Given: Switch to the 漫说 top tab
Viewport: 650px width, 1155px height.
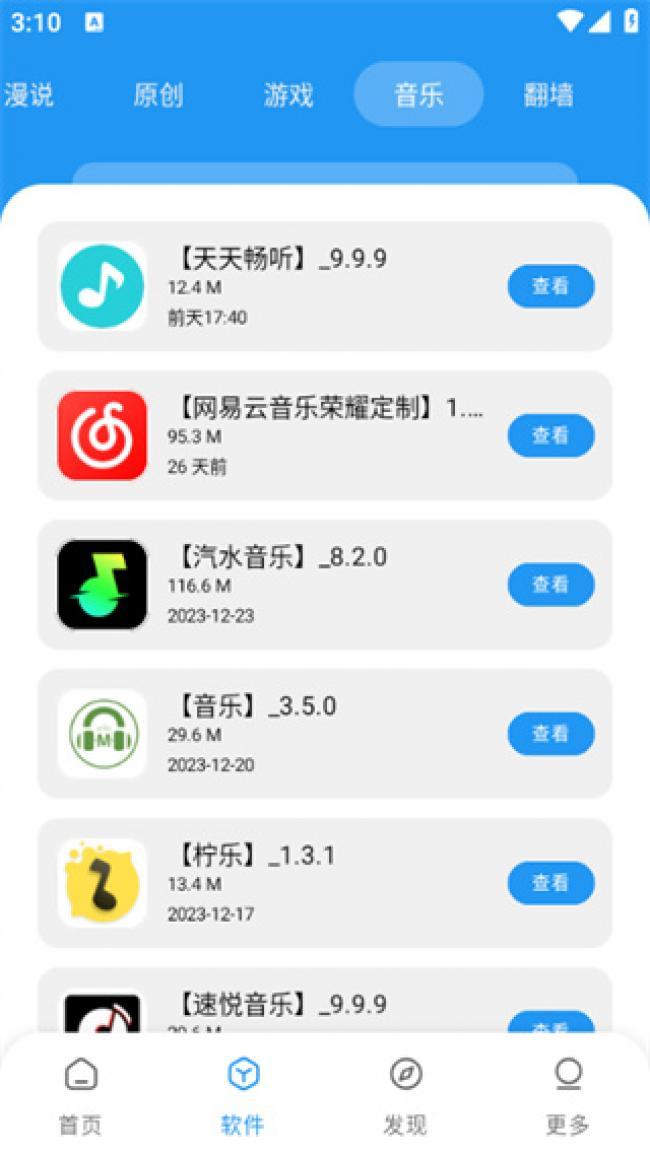Looking at the screenshot, I should [x=28, y=95].
